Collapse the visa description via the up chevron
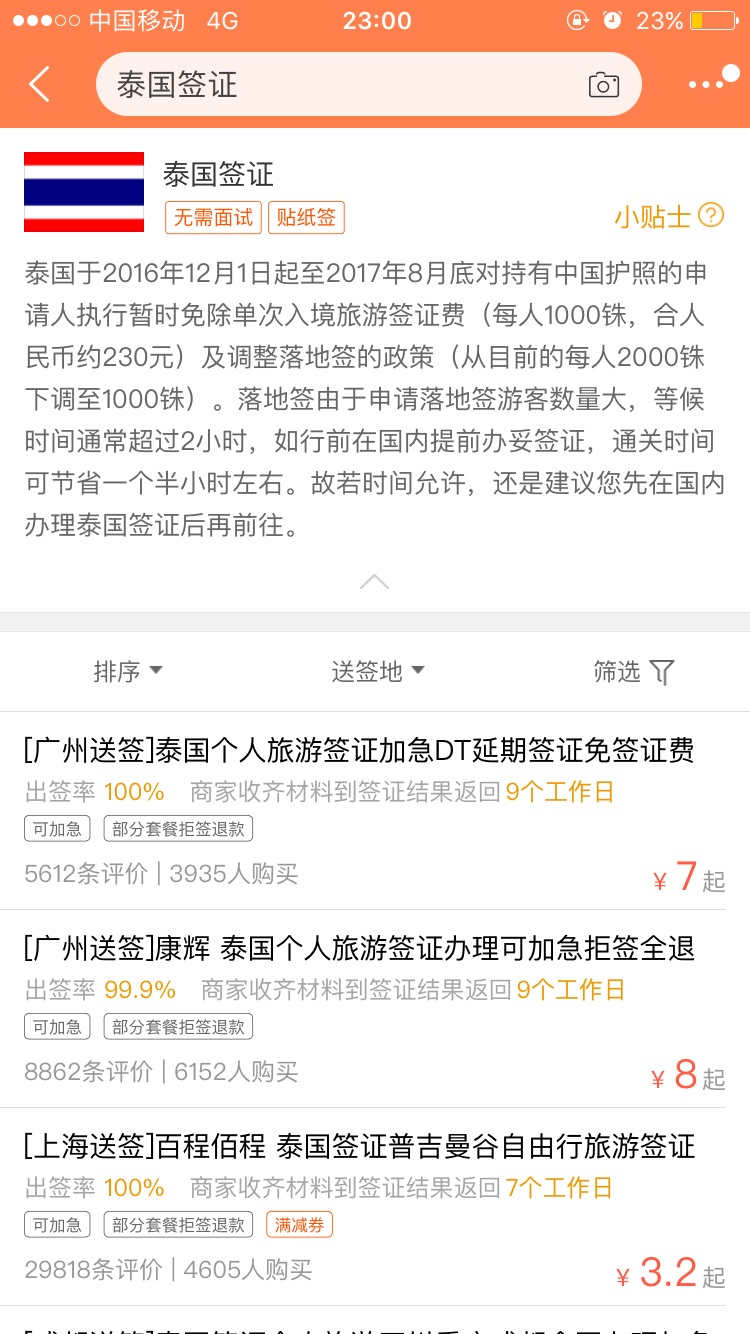The width and height of the screenshot is (750, 1334). point(374,580)
